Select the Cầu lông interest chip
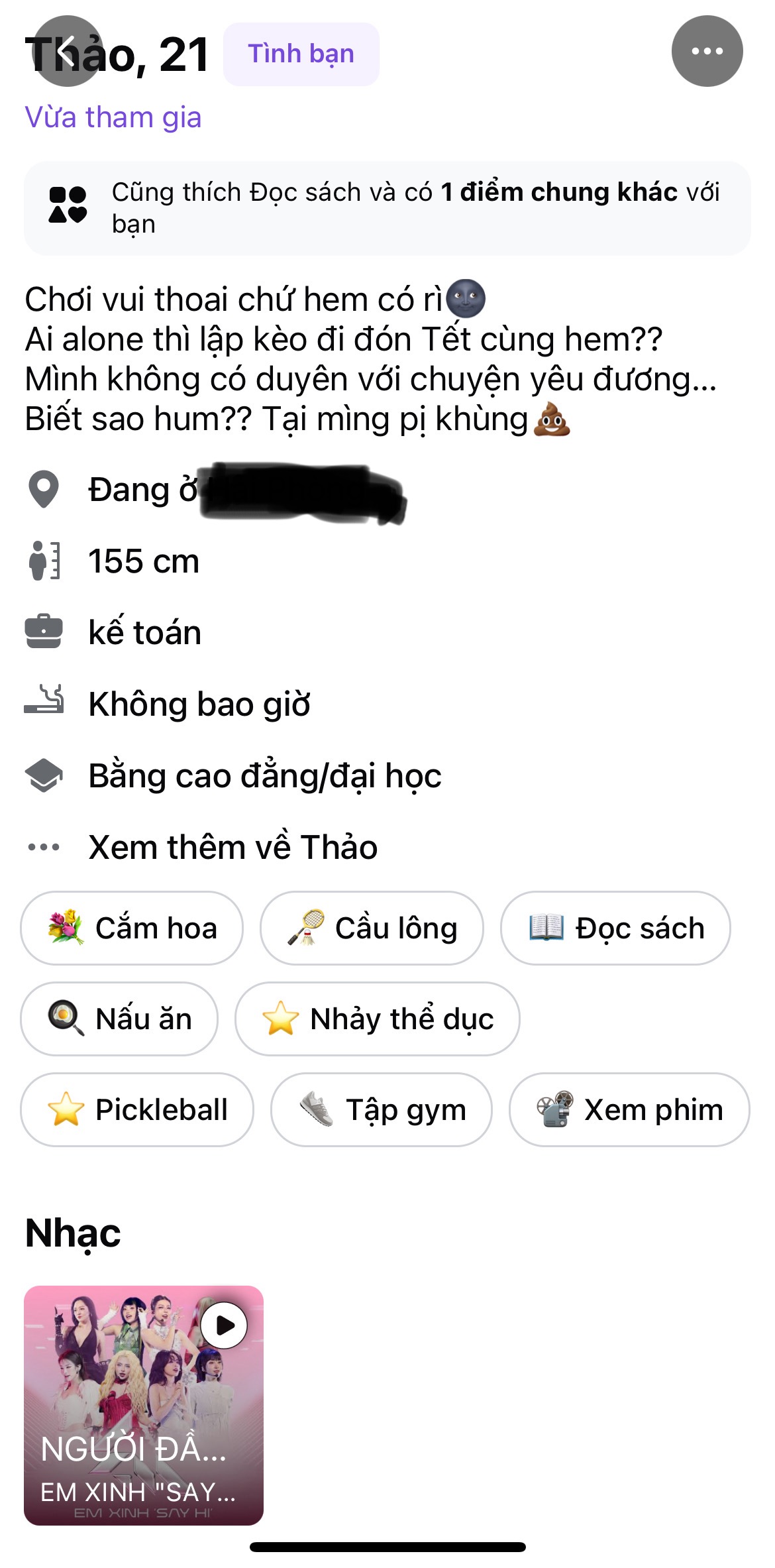The image size is (775, 1568). coord(372,928)
